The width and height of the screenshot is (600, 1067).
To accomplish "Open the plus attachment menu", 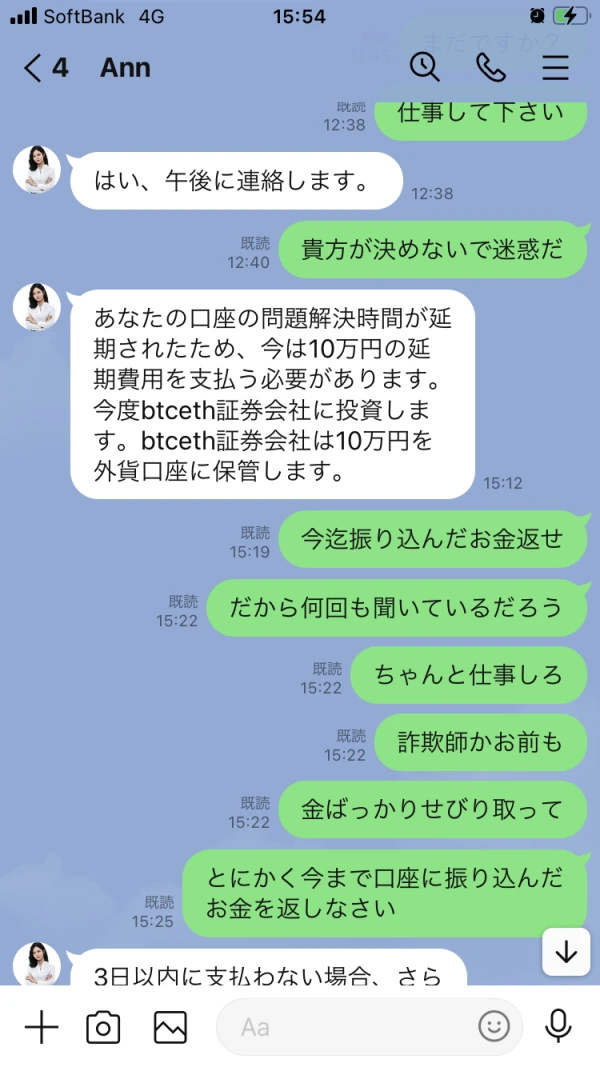I will click(x=41, y=1026).
